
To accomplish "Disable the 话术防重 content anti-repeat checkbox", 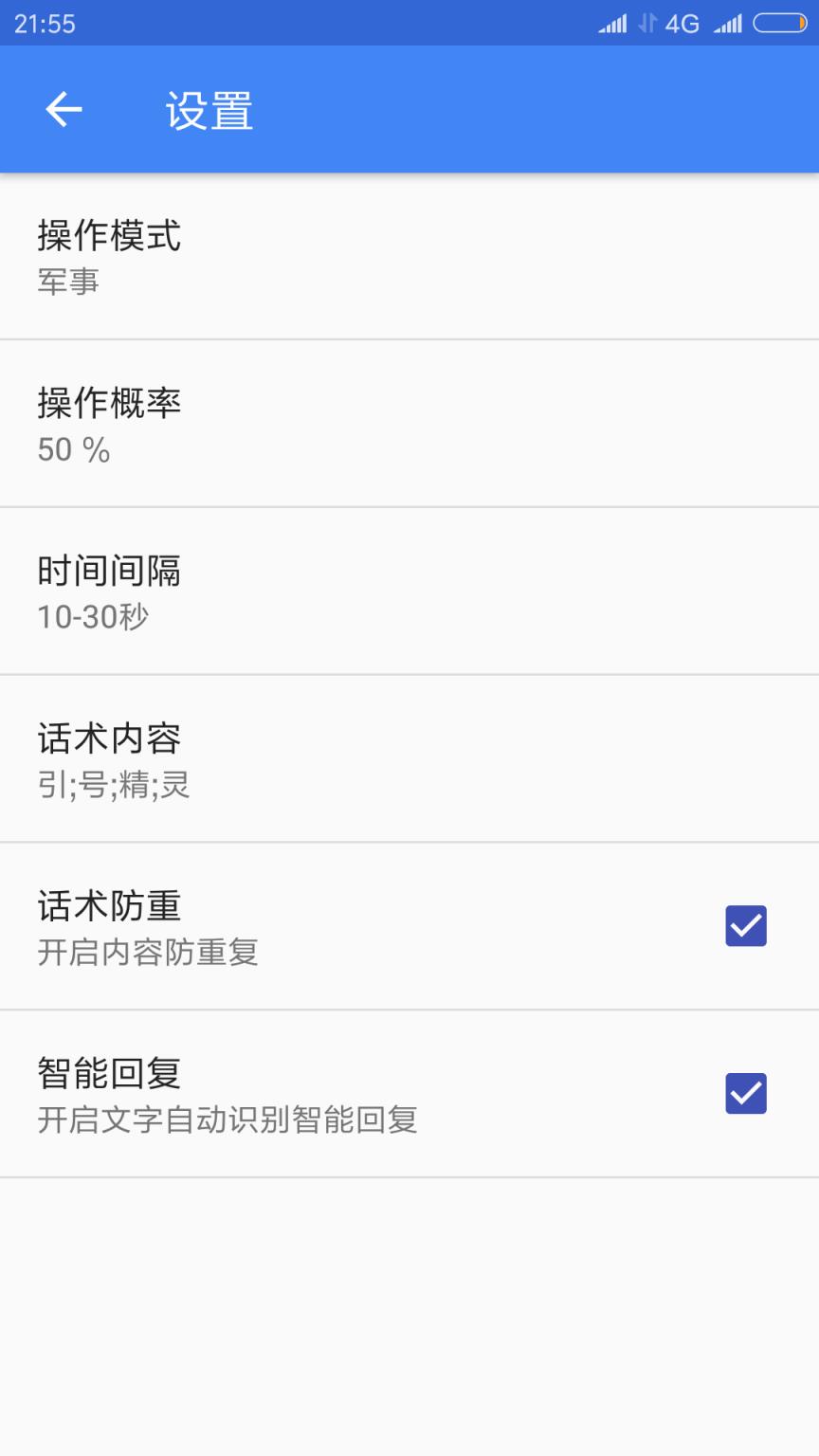I will click(745, 925).
